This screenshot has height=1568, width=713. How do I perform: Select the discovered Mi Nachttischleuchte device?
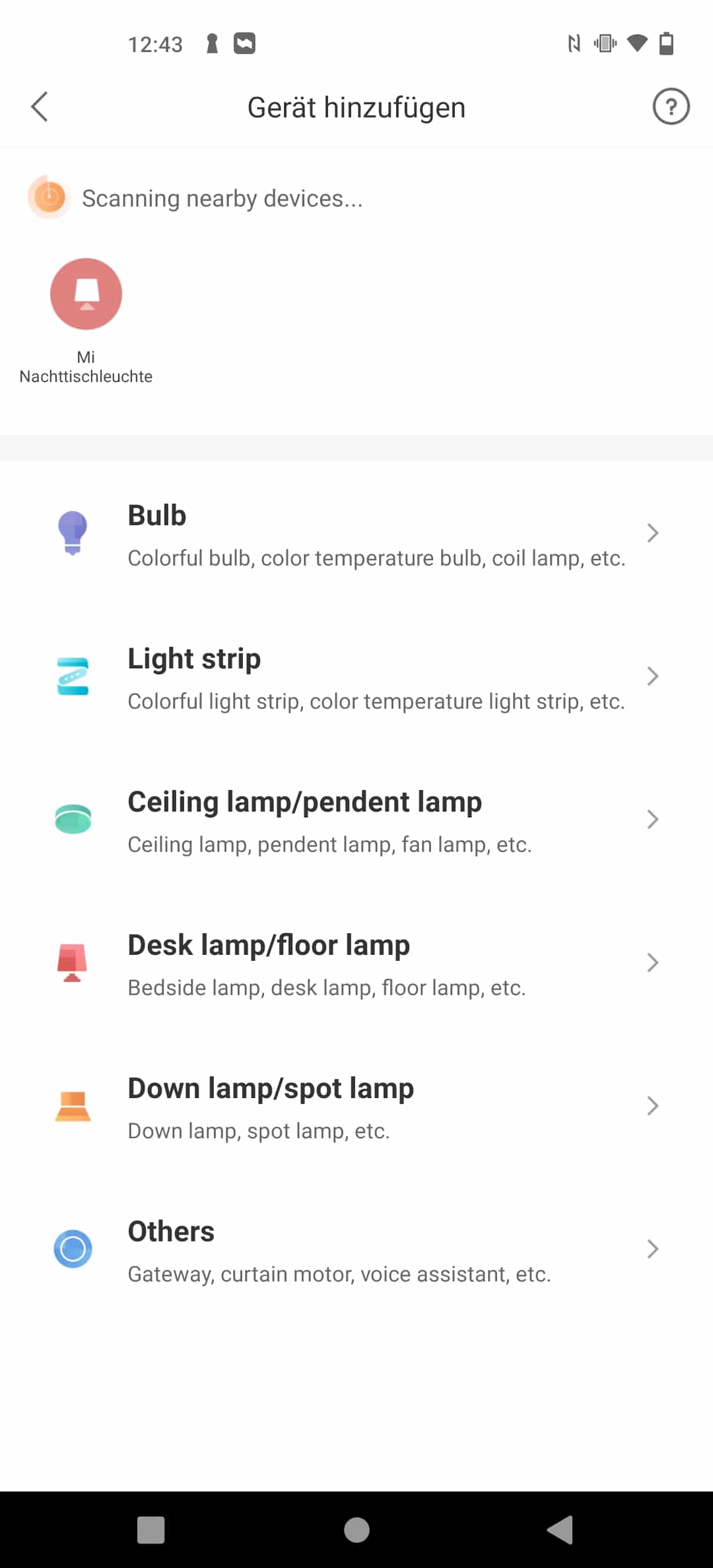[86, 321]
